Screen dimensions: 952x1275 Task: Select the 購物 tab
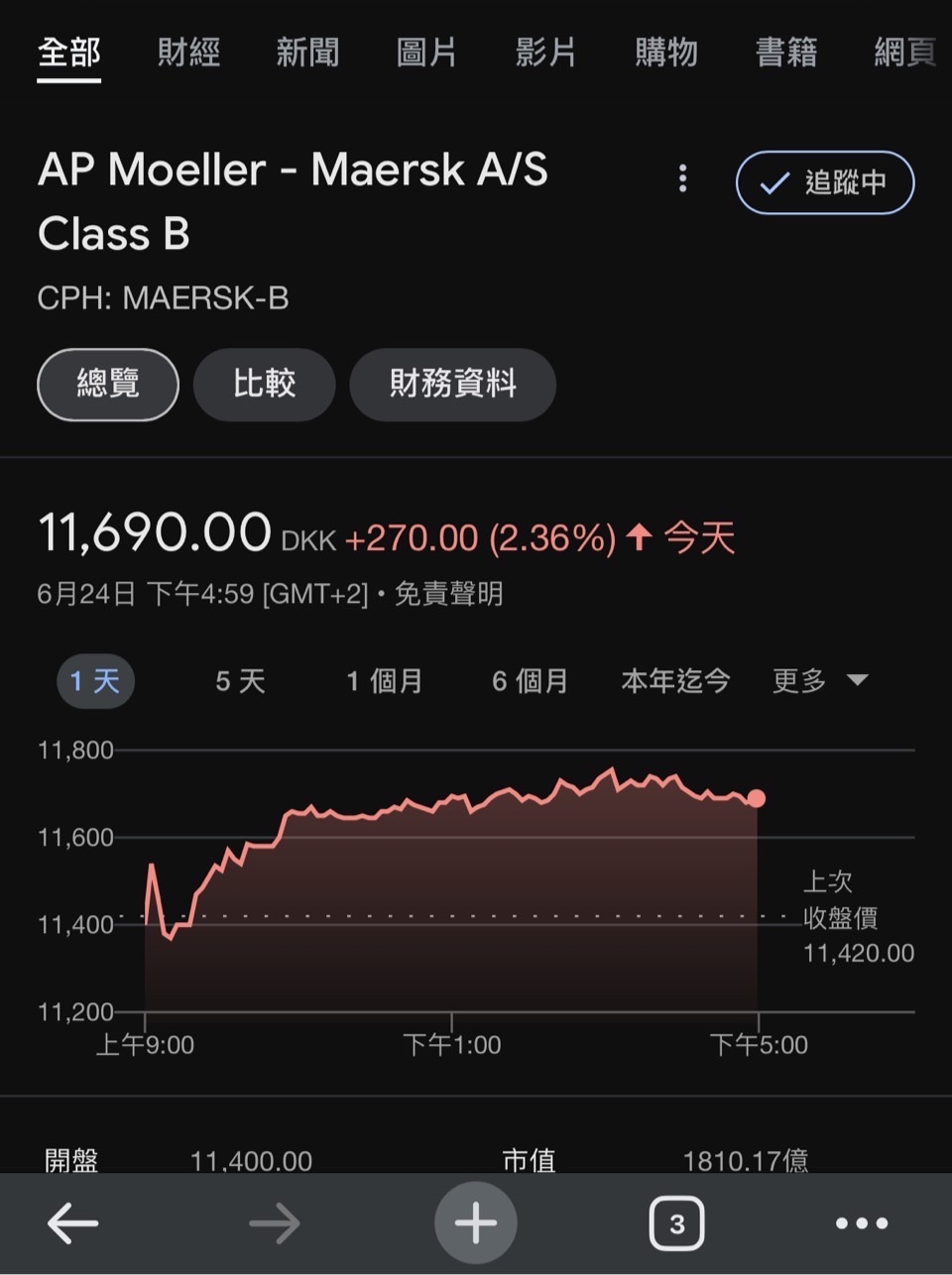(x=666, y=53)
